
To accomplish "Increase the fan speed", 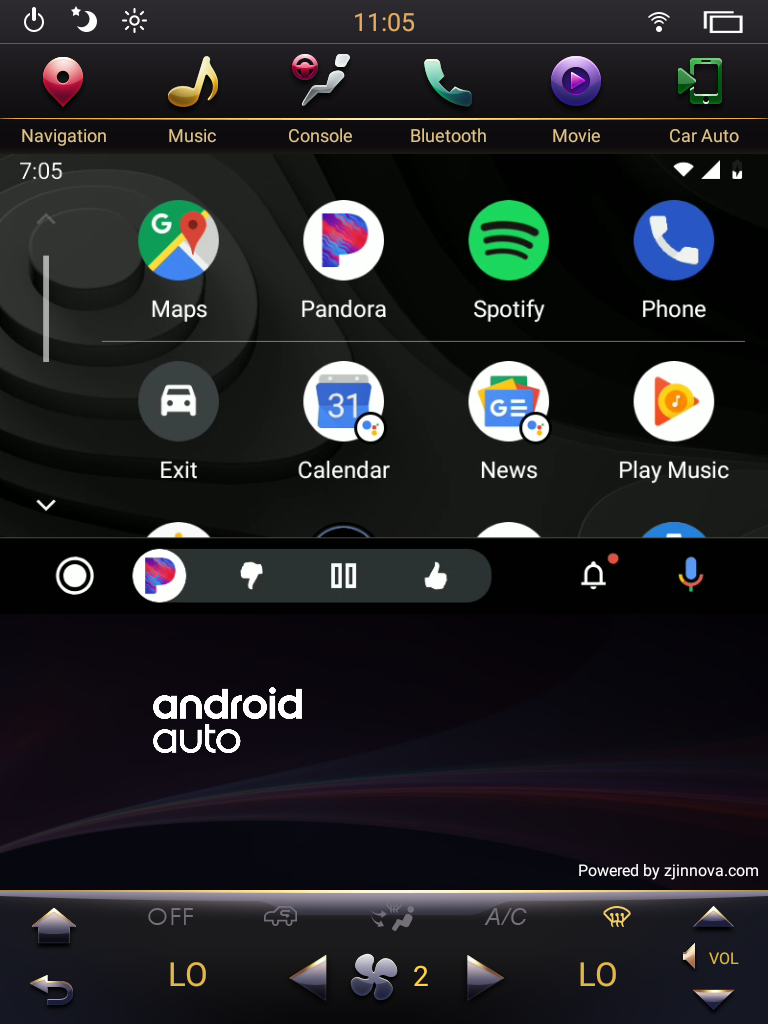I will pos(486,977).
